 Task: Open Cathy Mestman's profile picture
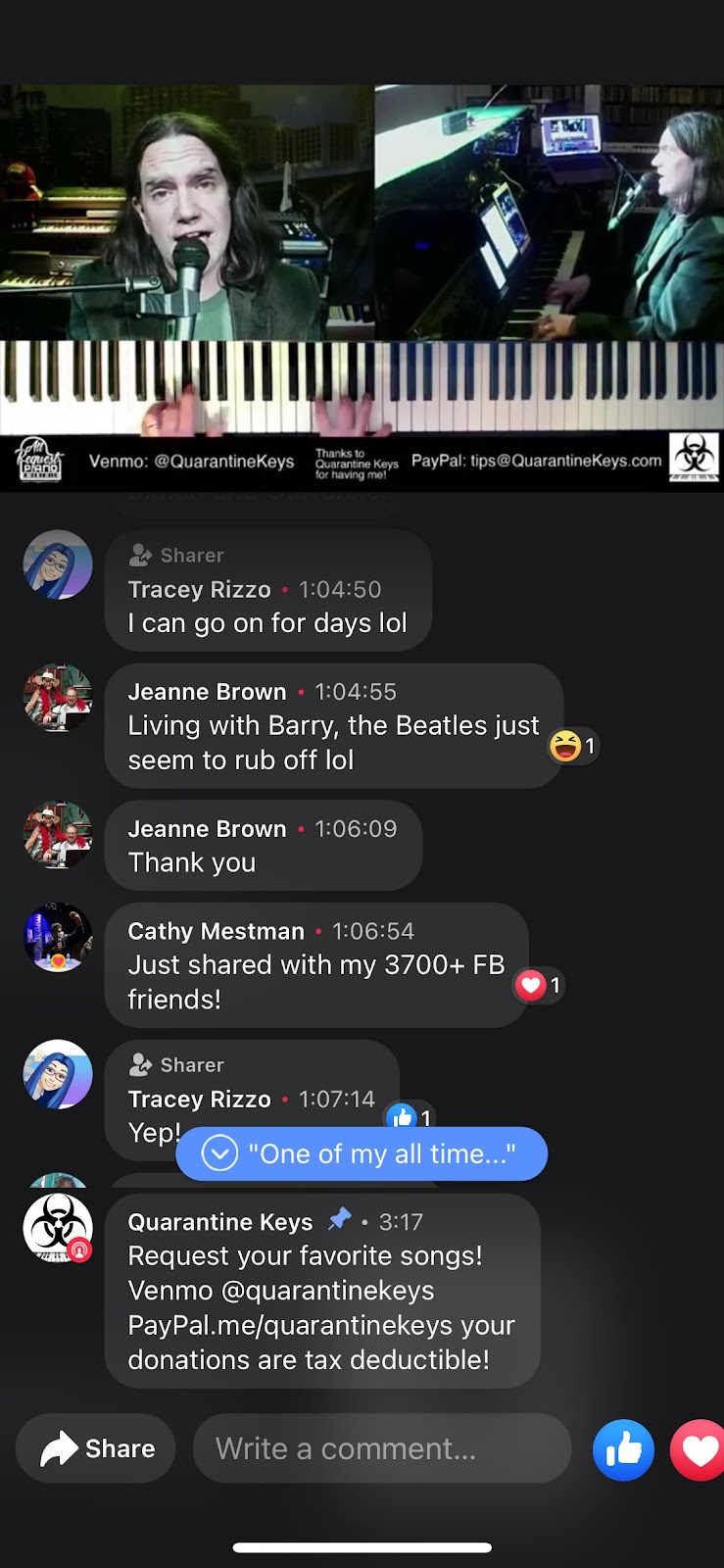(x=58, y=938)
